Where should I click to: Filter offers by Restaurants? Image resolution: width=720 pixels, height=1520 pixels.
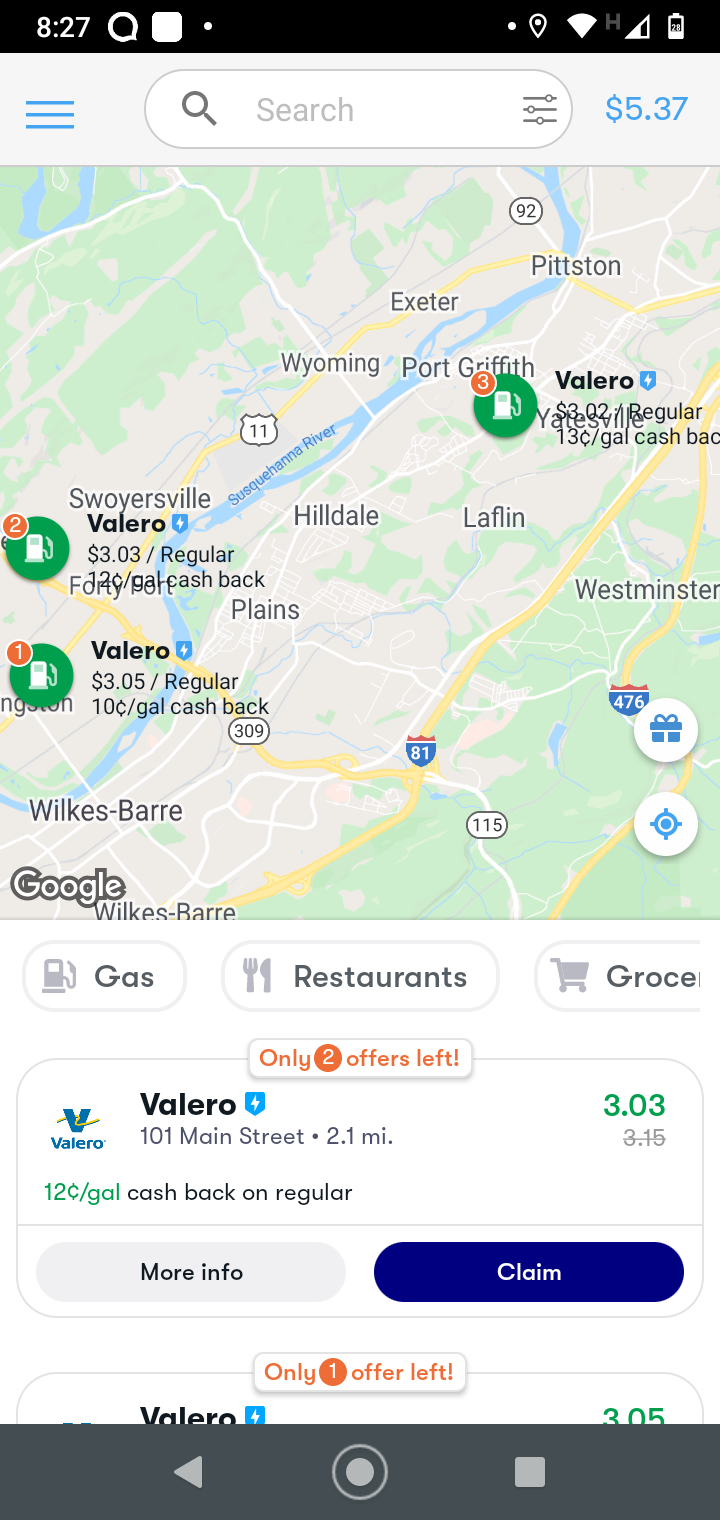click(x=360, y=976)
